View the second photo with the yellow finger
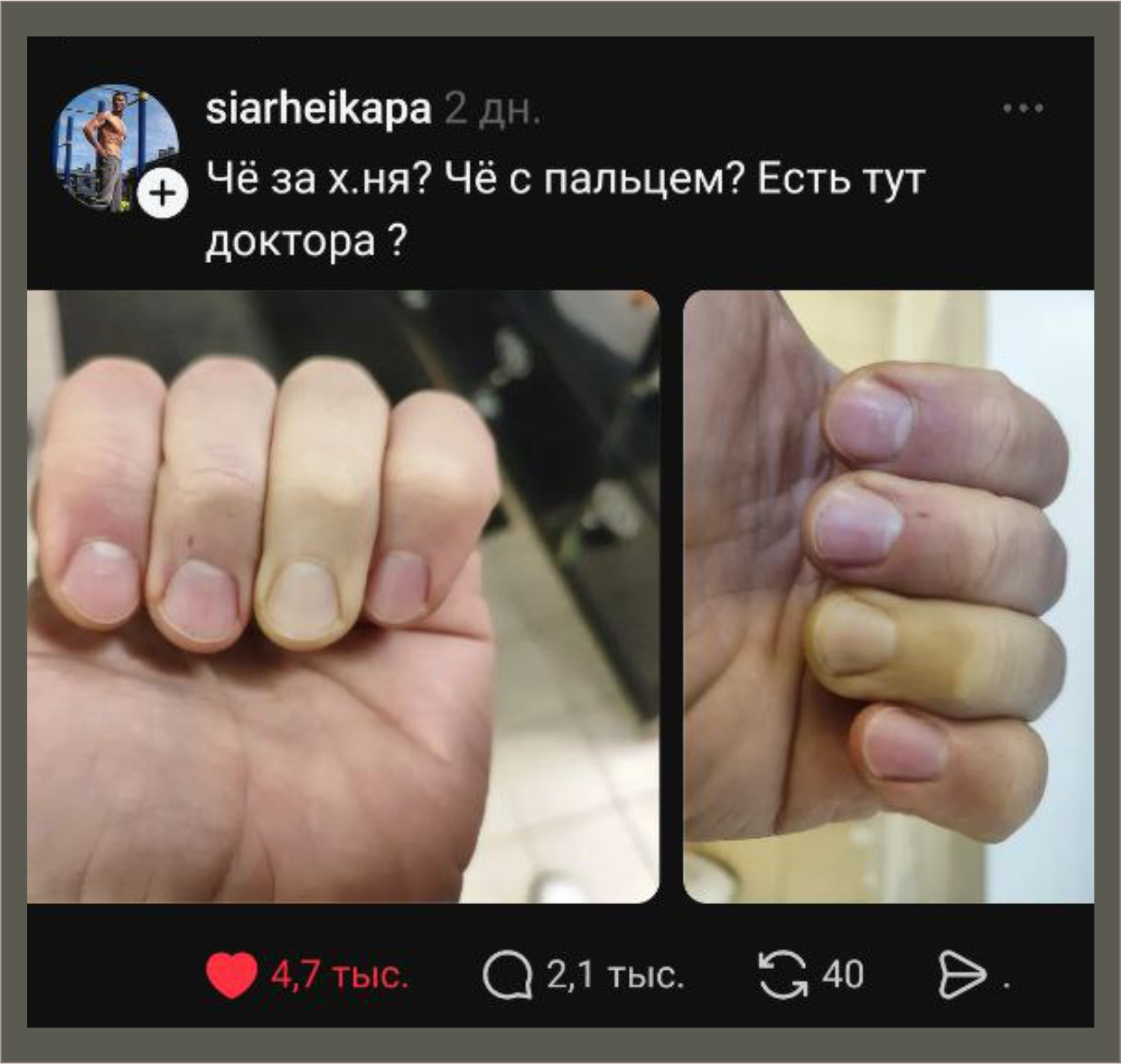 (888, 596)
